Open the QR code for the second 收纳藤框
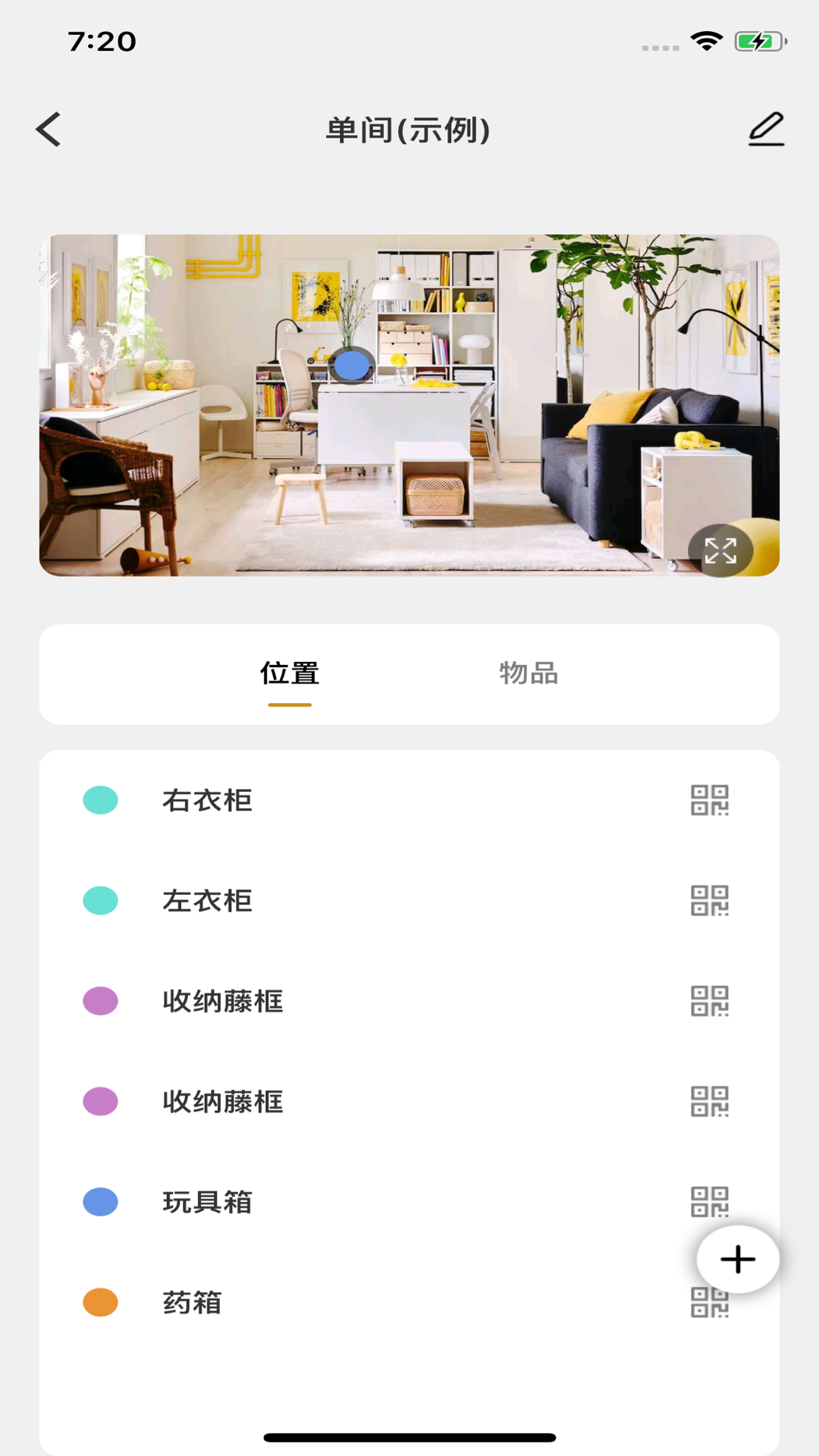 click(x=710, y=1103)
